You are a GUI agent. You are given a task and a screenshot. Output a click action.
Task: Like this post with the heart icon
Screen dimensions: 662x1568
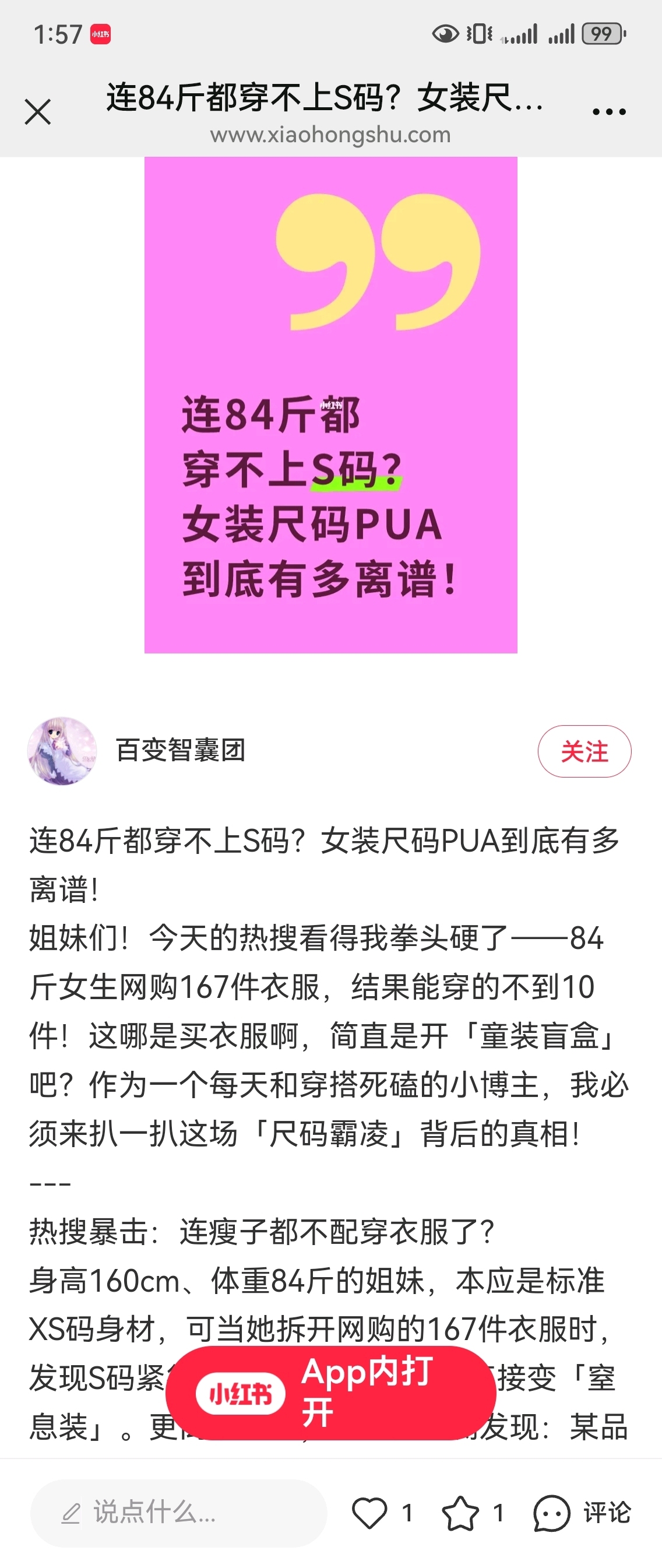[369, 1513]
